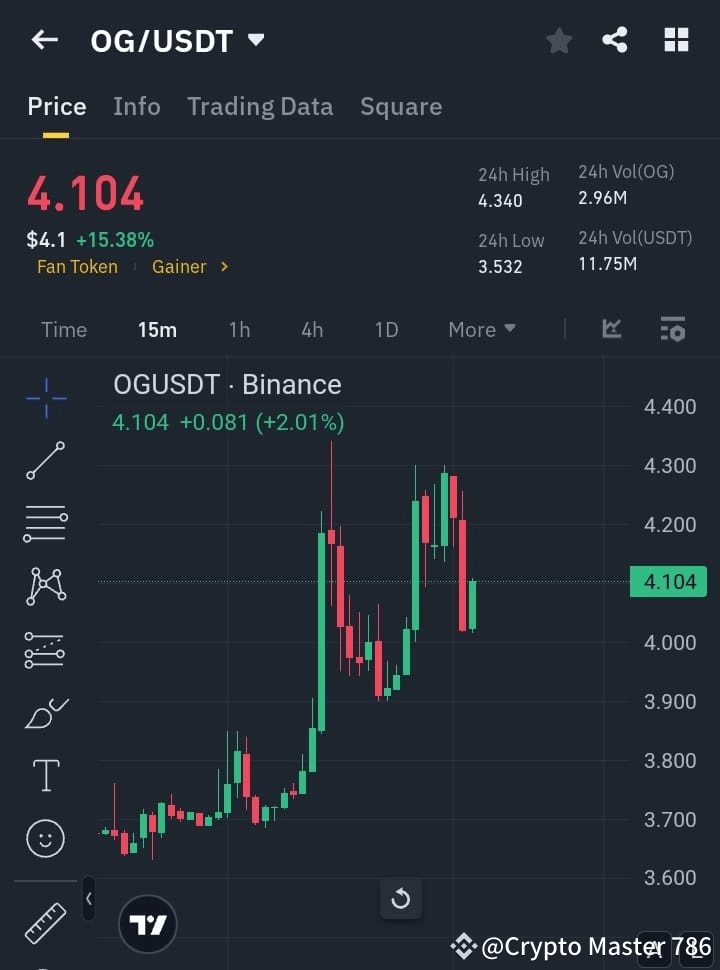The height and width of the screenshot is (970, 720).
Task: Click the chart refresh button
Action: pos(401,899)
